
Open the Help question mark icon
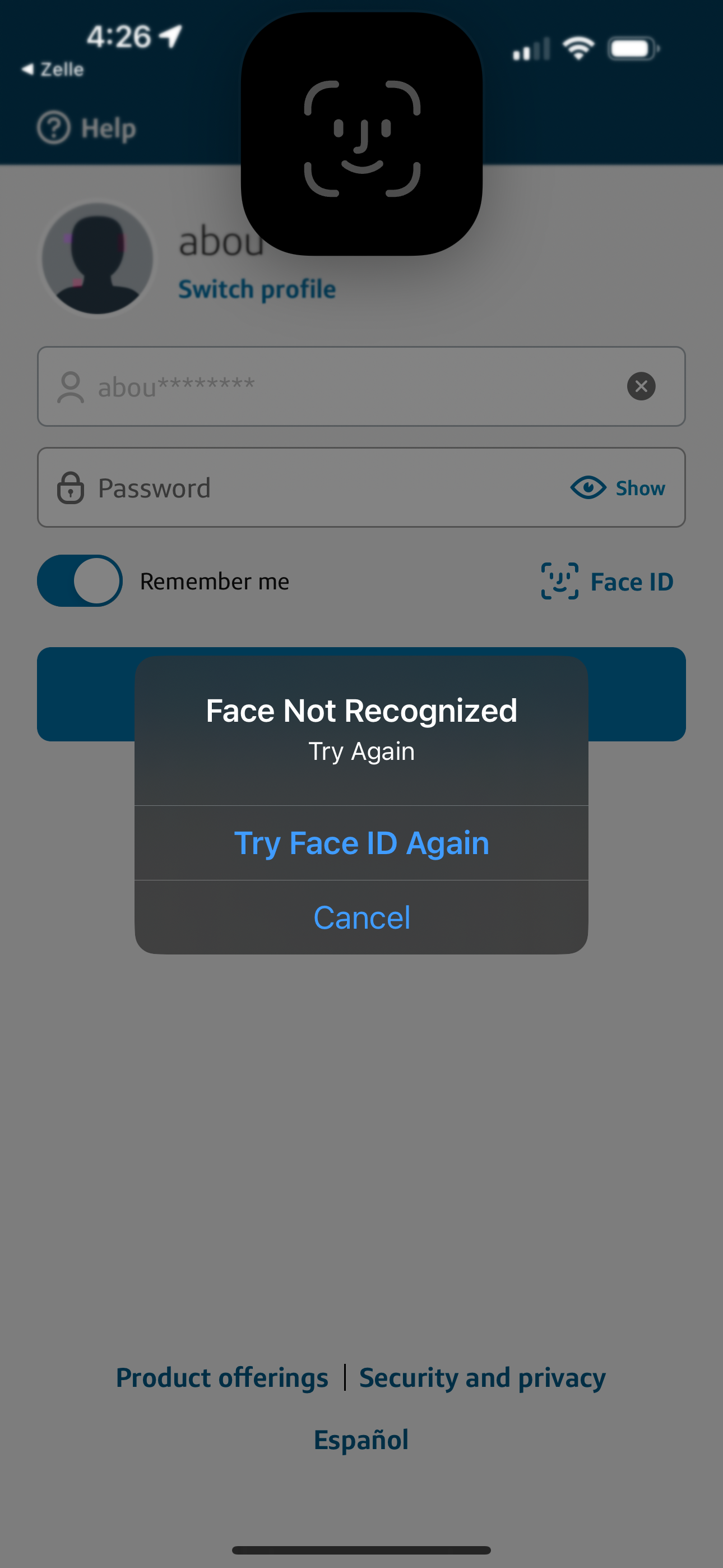click(x=54, y=127)
